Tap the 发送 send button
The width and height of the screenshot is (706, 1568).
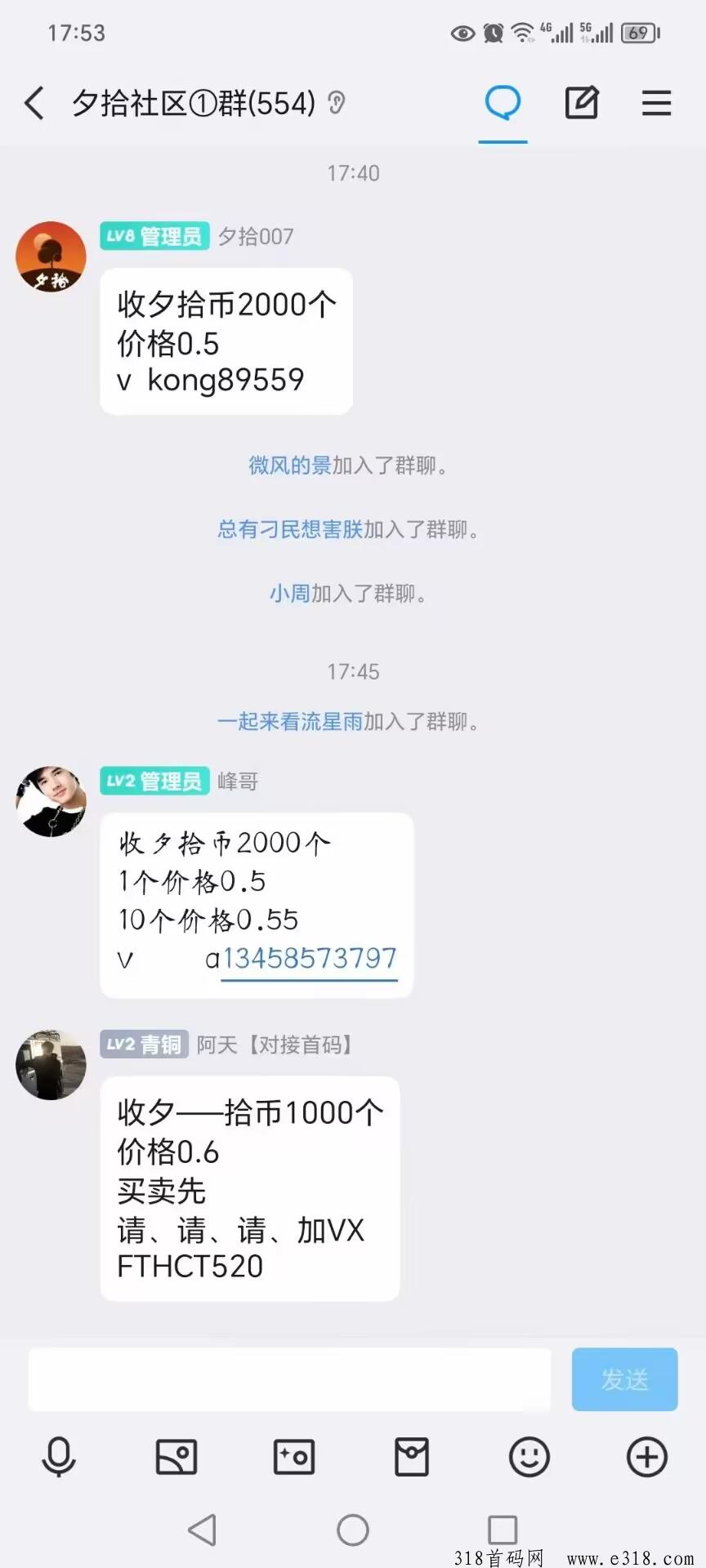pos(624,1379)
